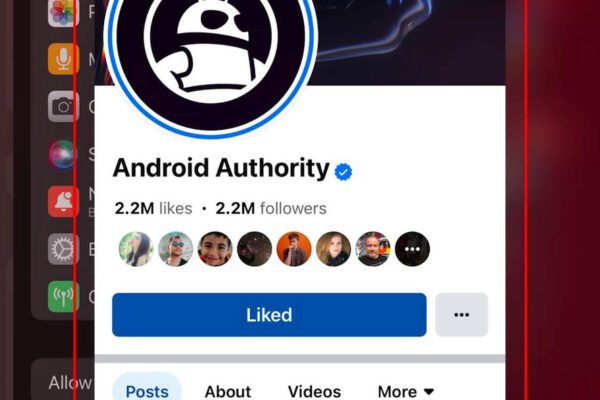Show more followers via the dark ellipsis circle
The width and height of the screenshot is (600, 400).
coord(412,249)
